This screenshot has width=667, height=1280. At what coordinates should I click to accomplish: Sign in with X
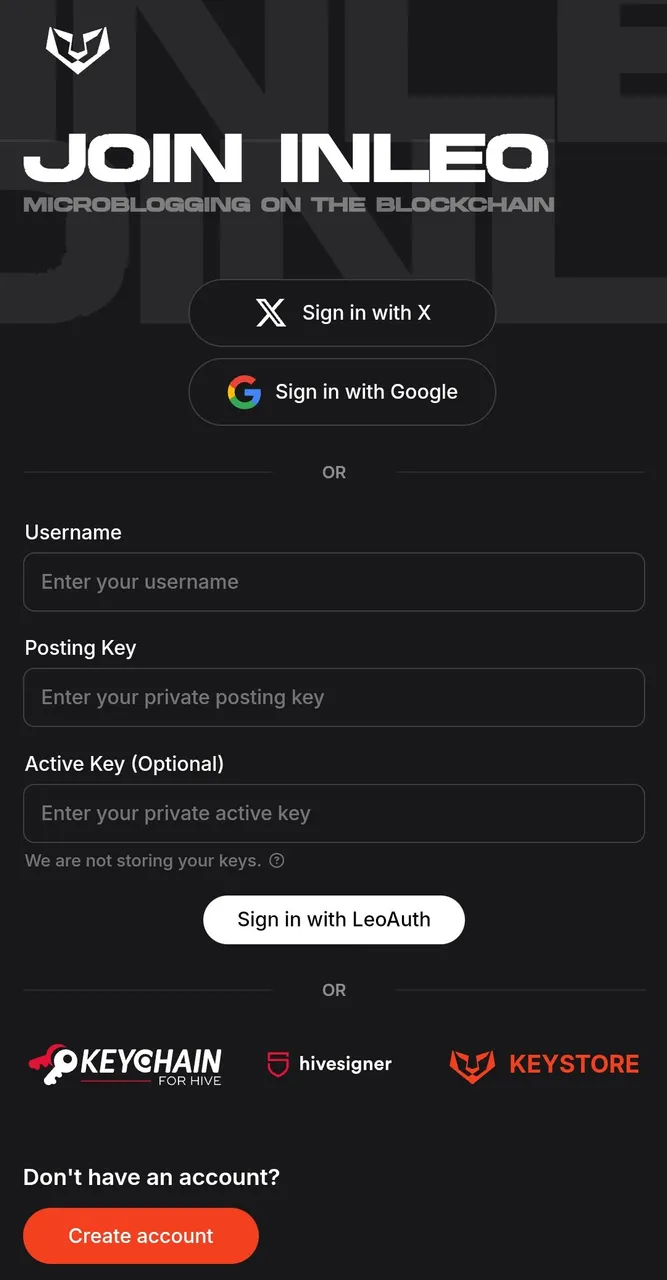[342, 313]
